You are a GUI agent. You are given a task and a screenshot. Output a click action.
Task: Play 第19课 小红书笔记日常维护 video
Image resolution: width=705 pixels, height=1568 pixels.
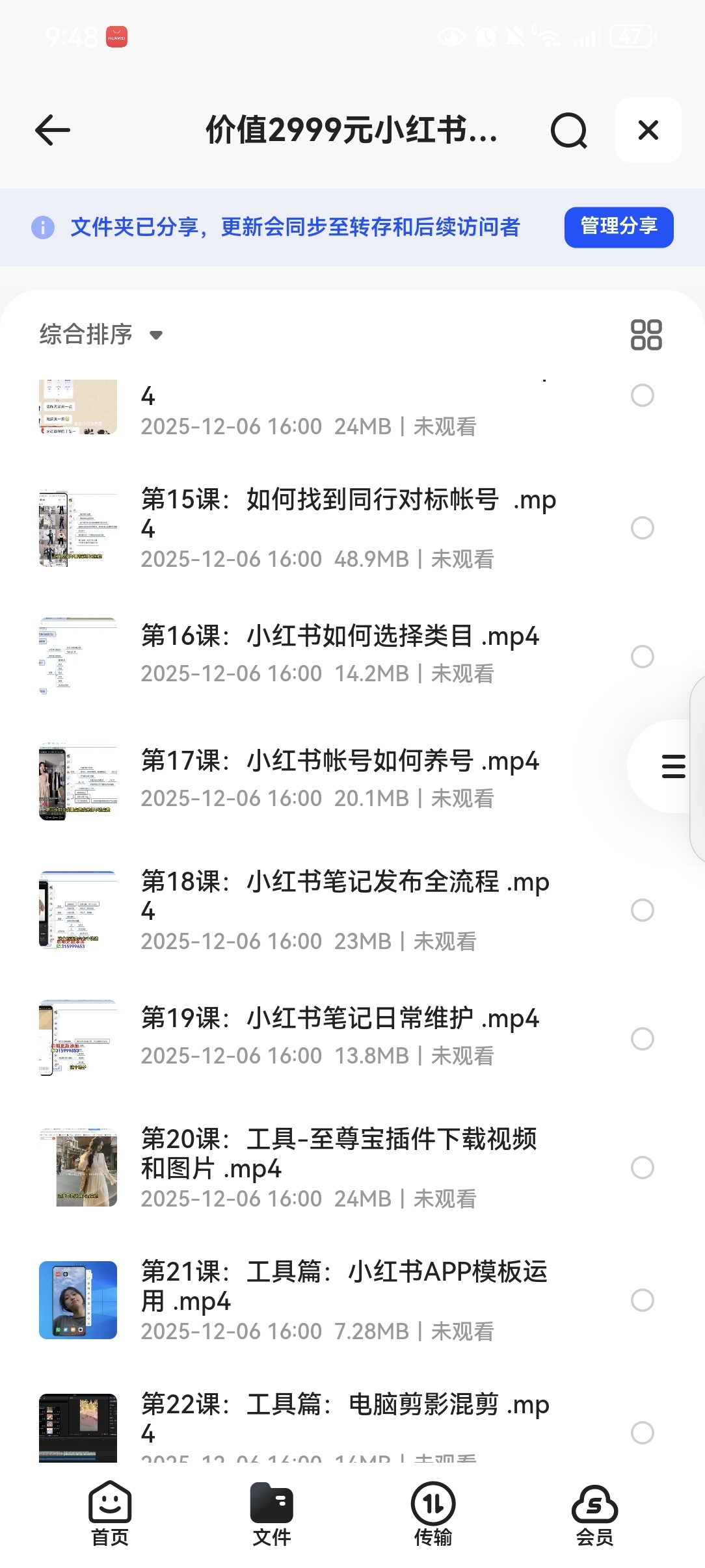click(x=339, y=1019)
